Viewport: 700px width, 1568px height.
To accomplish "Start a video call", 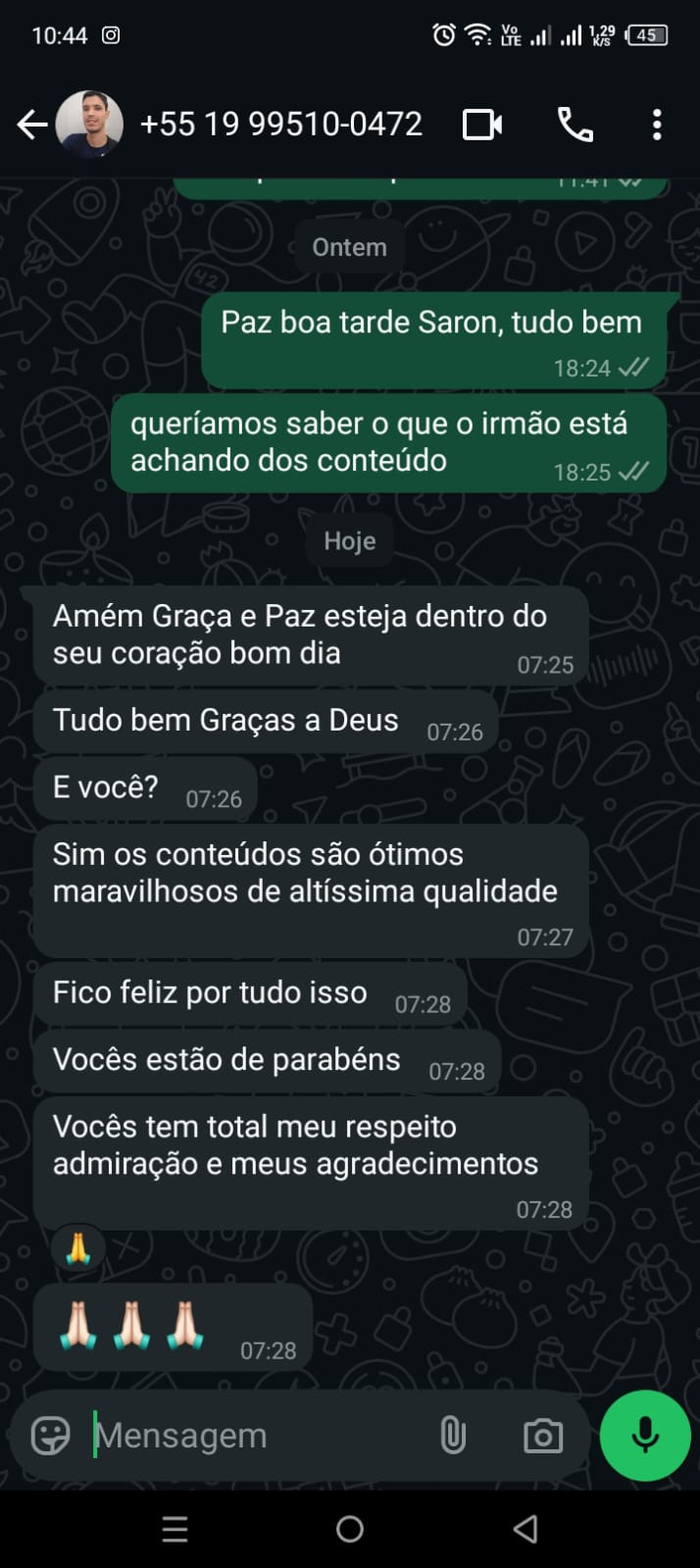I will (481, 125).
